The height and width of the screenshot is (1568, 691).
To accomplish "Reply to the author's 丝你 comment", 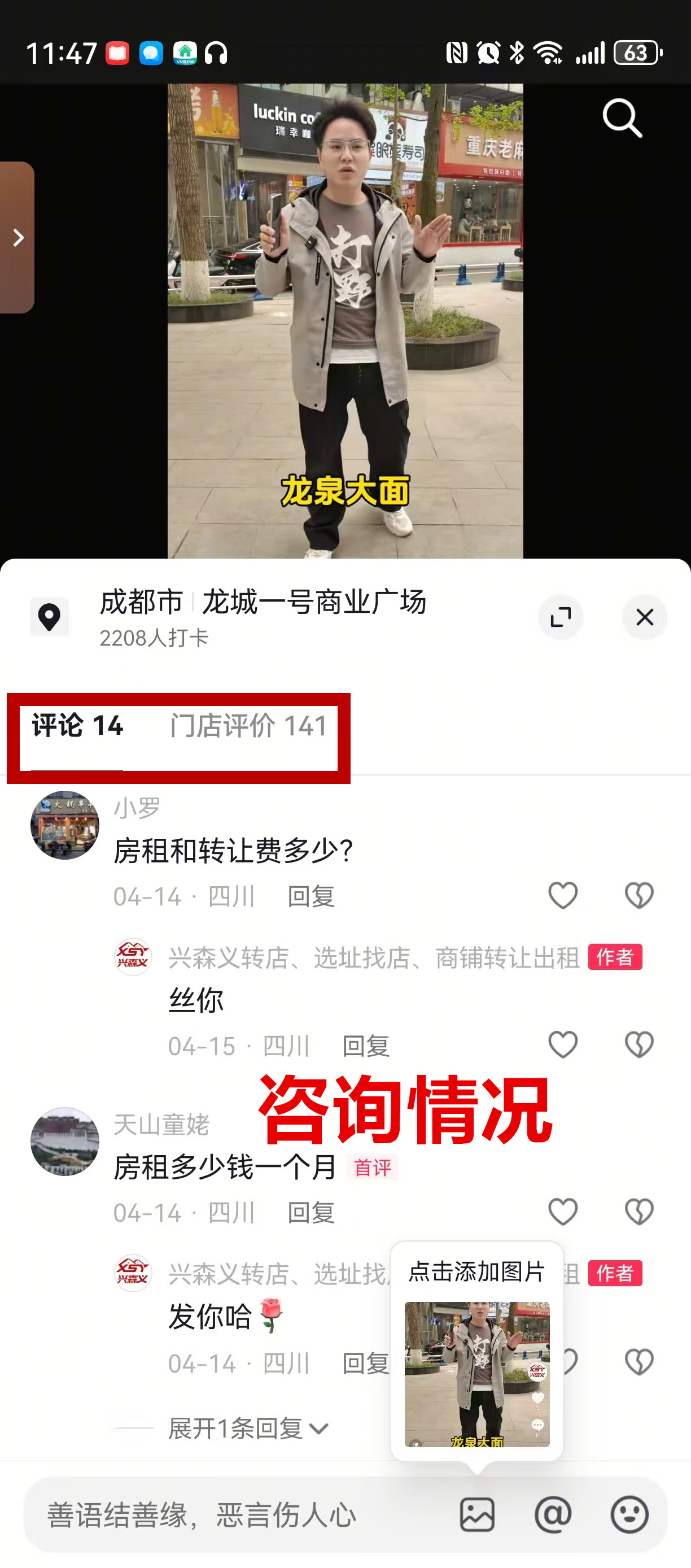I will pyautogui.click(x=366, y=1046).
